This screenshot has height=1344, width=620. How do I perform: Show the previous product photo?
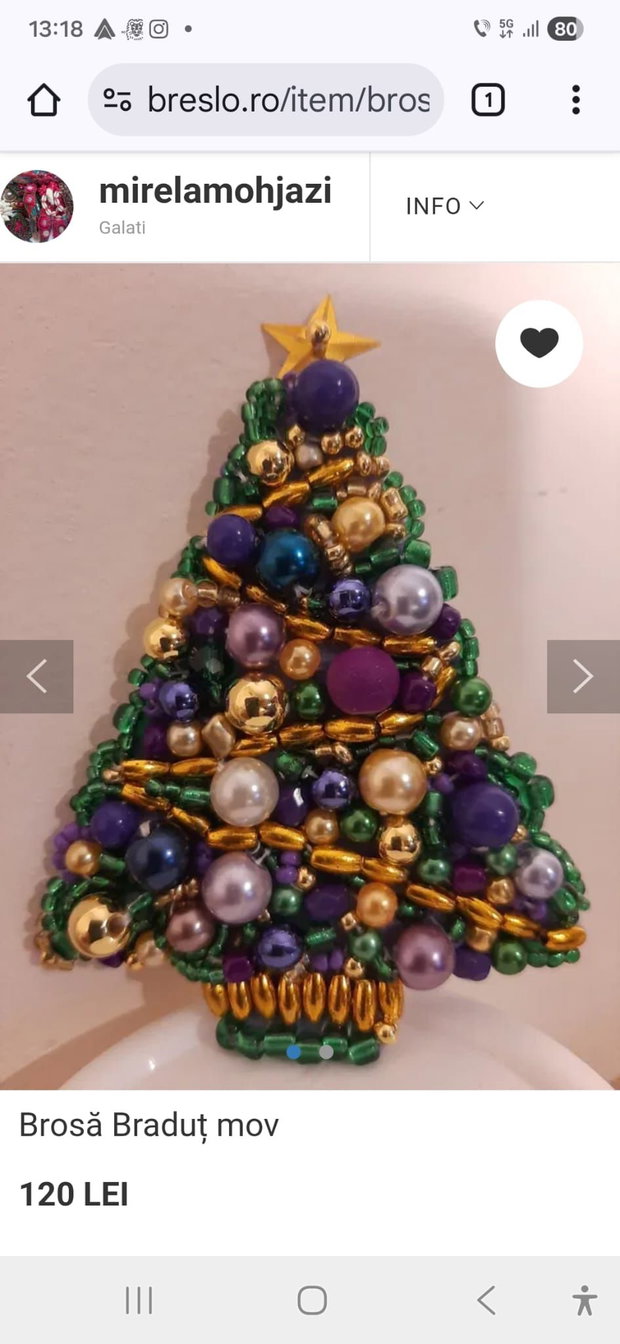pyautogui.click(x=37, y=677)
